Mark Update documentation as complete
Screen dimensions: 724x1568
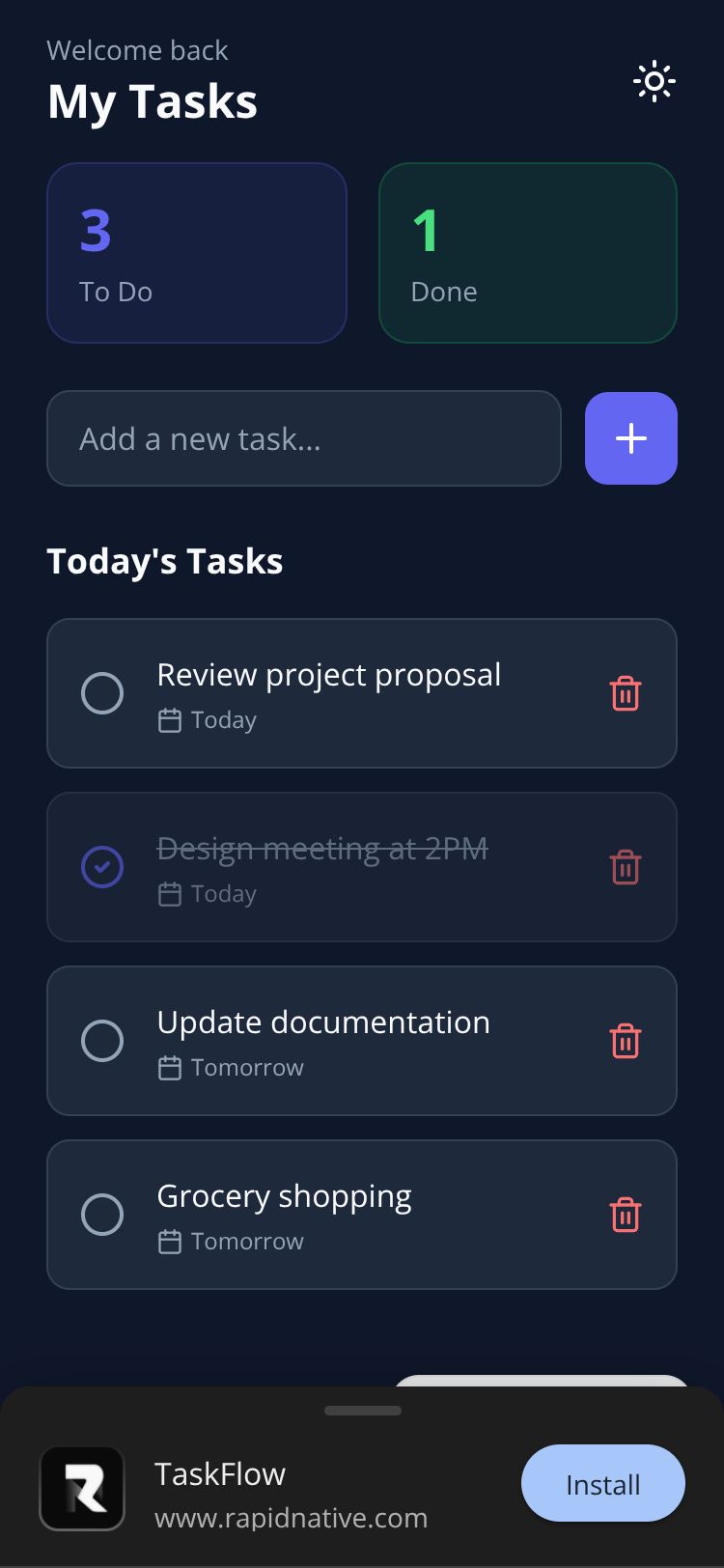point(102,1041)
